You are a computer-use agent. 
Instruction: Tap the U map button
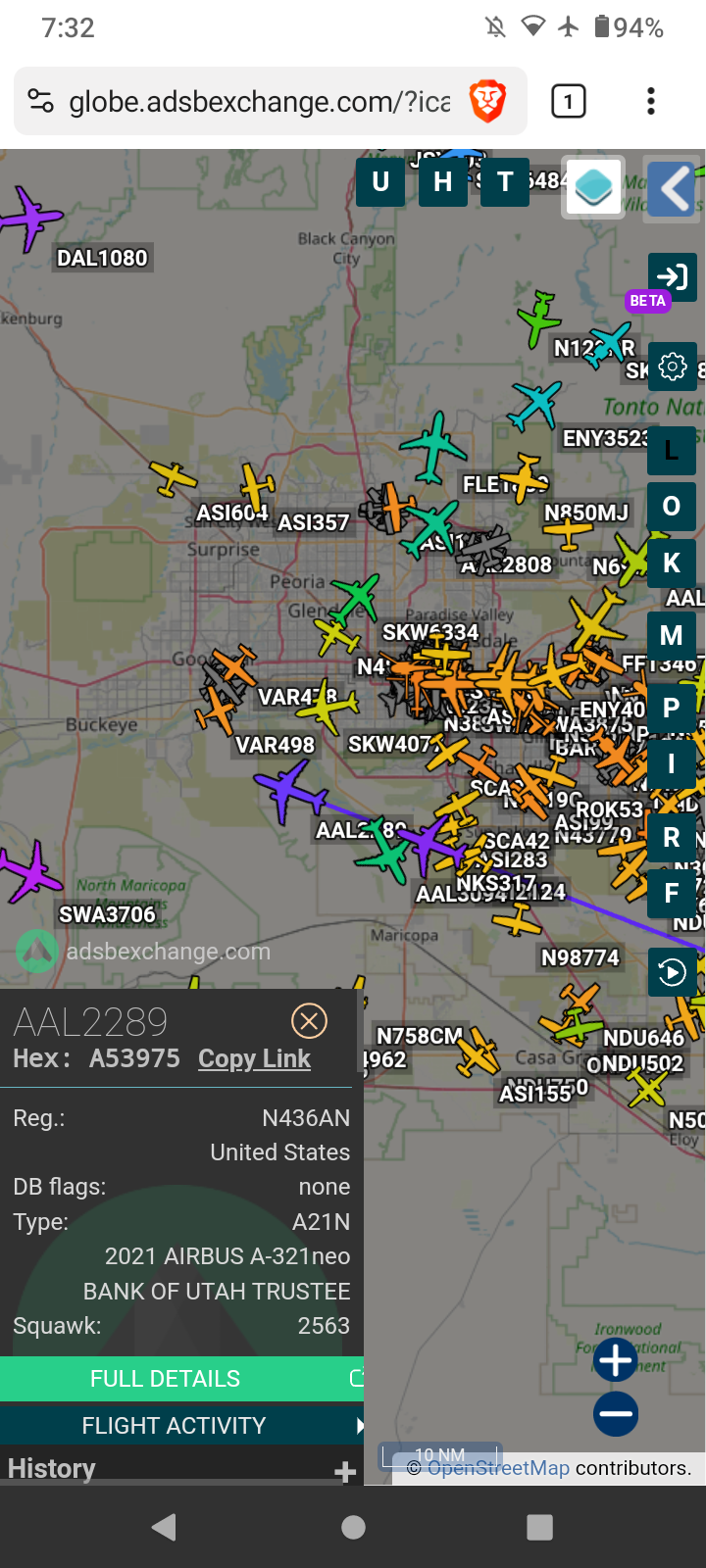[380, 182]
